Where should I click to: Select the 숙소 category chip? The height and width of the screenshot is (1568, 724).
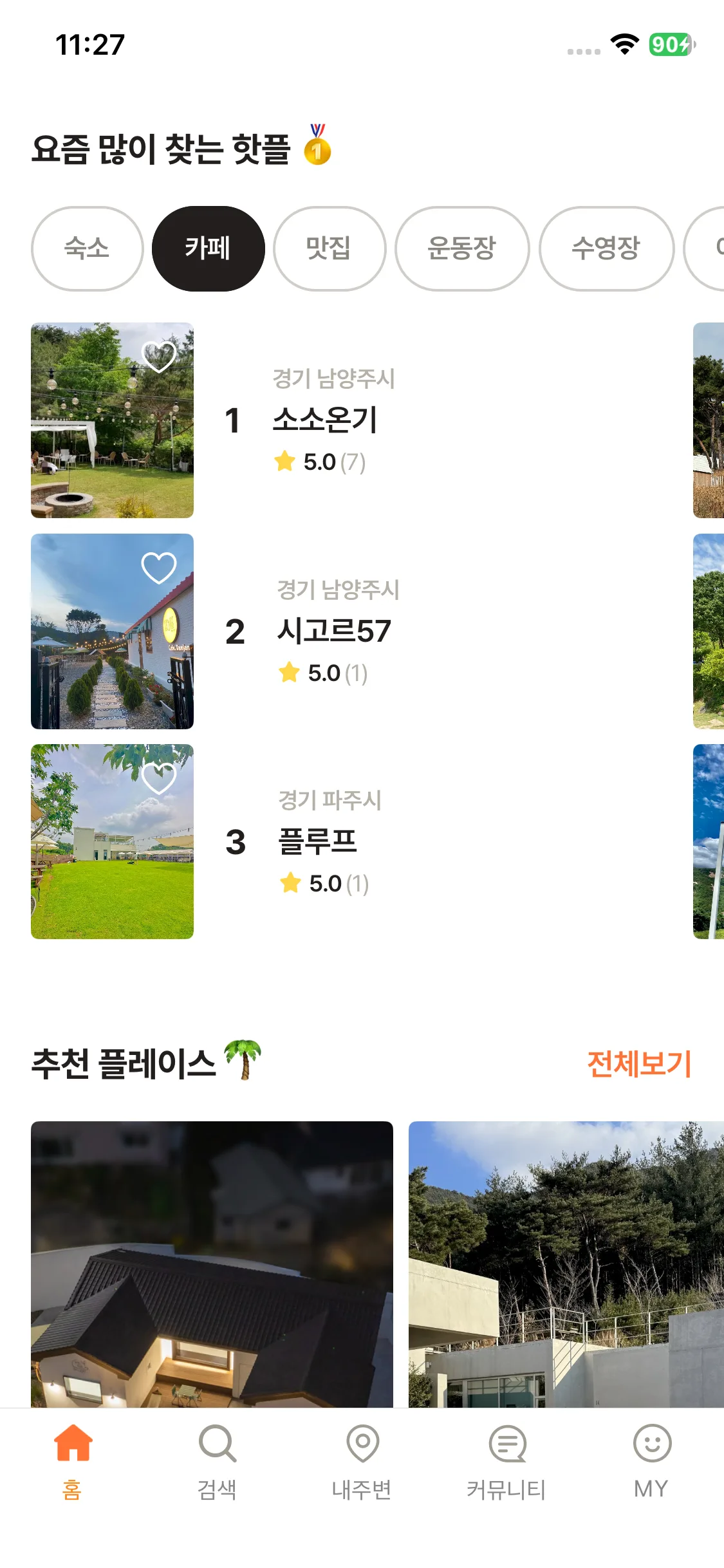click(x=87, y=248)
